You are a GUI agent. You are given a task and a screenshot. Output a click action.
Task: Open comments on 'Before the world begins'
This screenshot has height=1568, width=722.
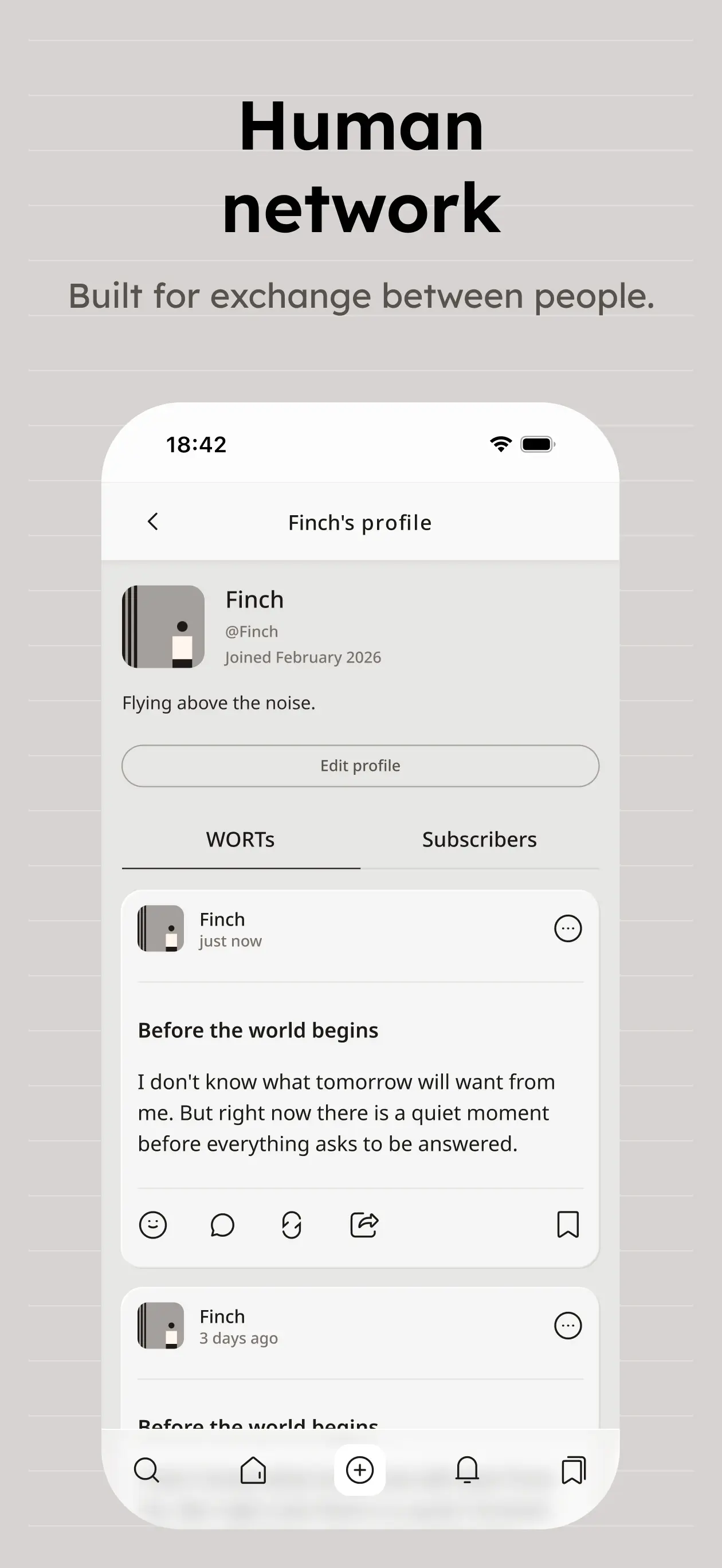click(222, 1225)
